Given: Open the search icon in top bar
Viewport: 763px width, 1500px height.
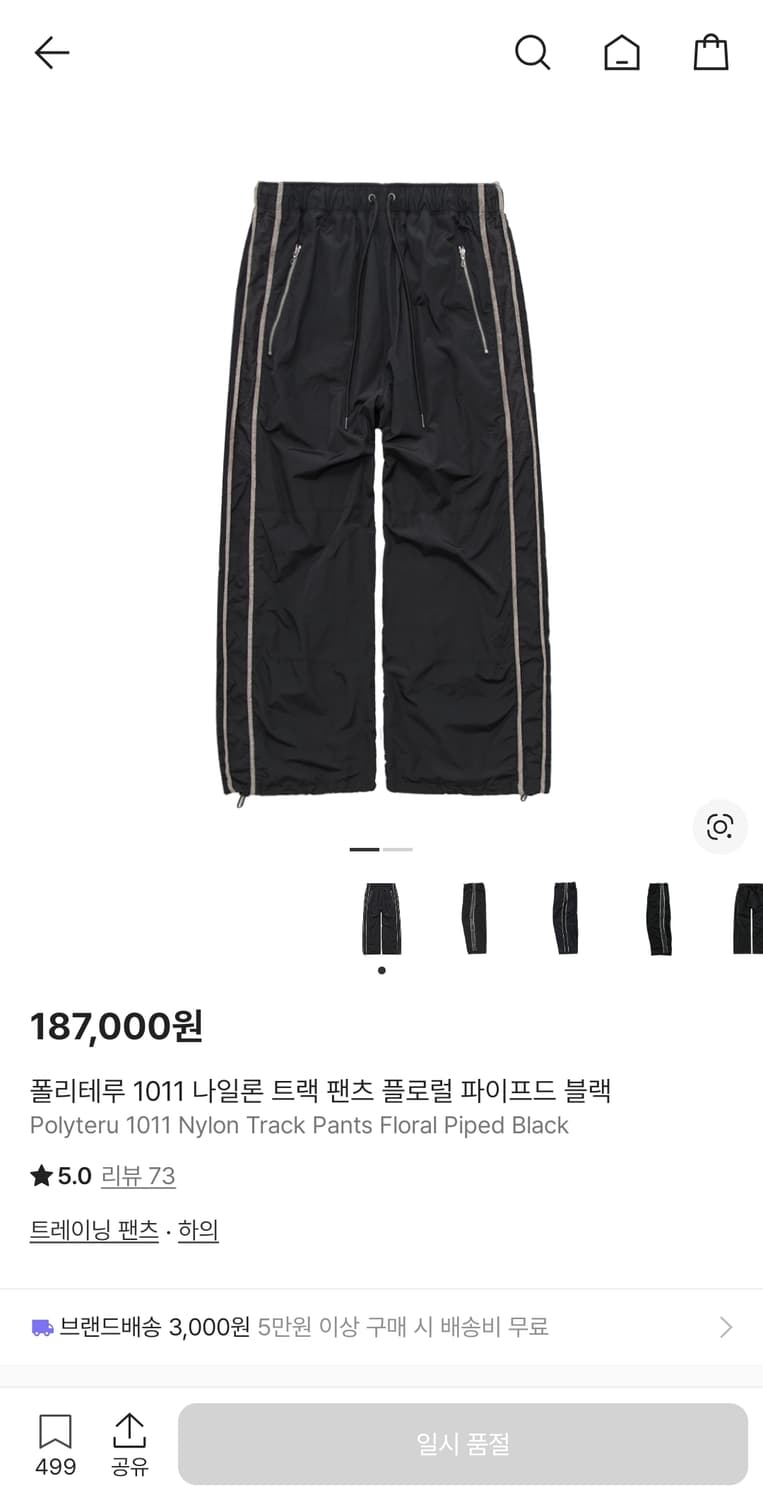Looking at the screenshot, I should click(x=533, y=53).
